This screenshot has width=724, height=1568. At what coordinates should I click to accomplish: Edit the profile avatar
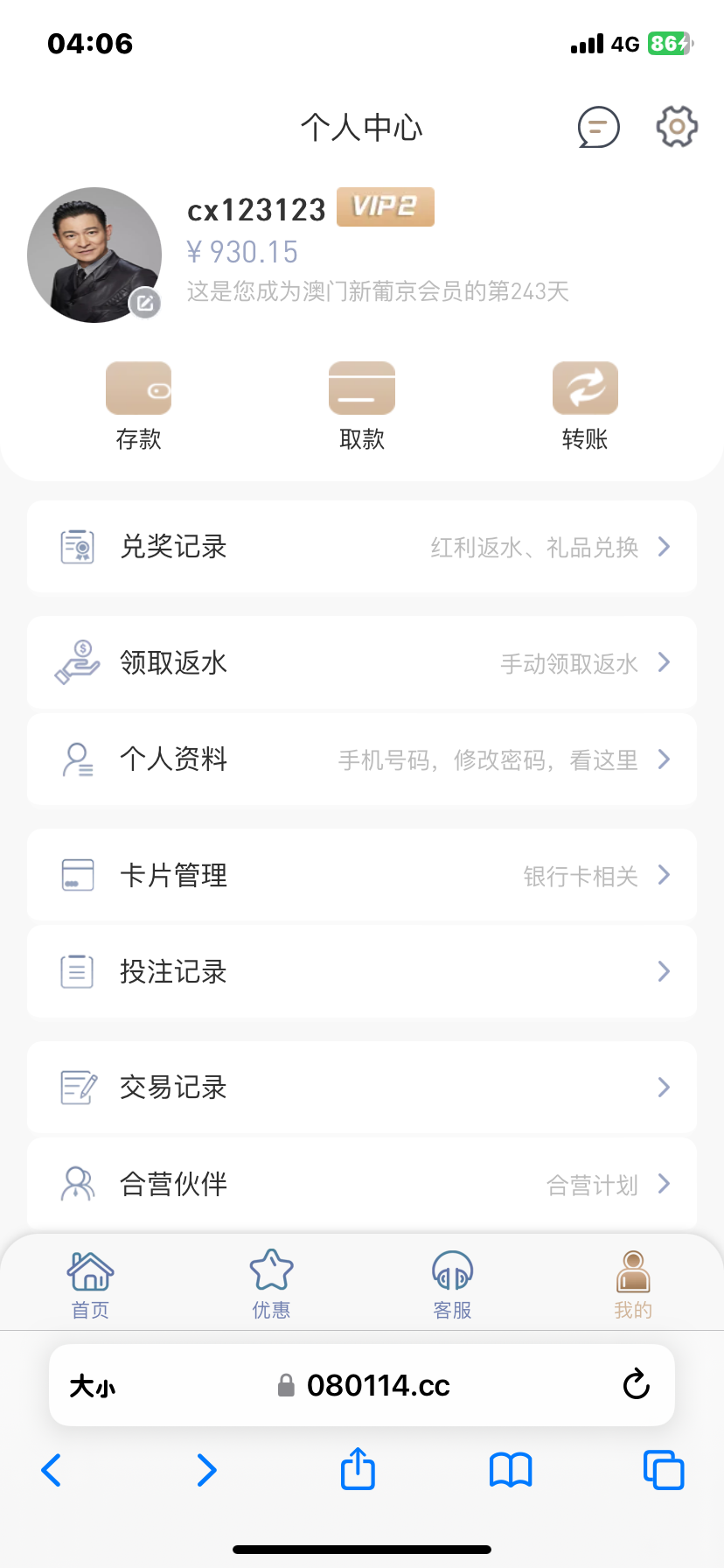coord(145,304)
